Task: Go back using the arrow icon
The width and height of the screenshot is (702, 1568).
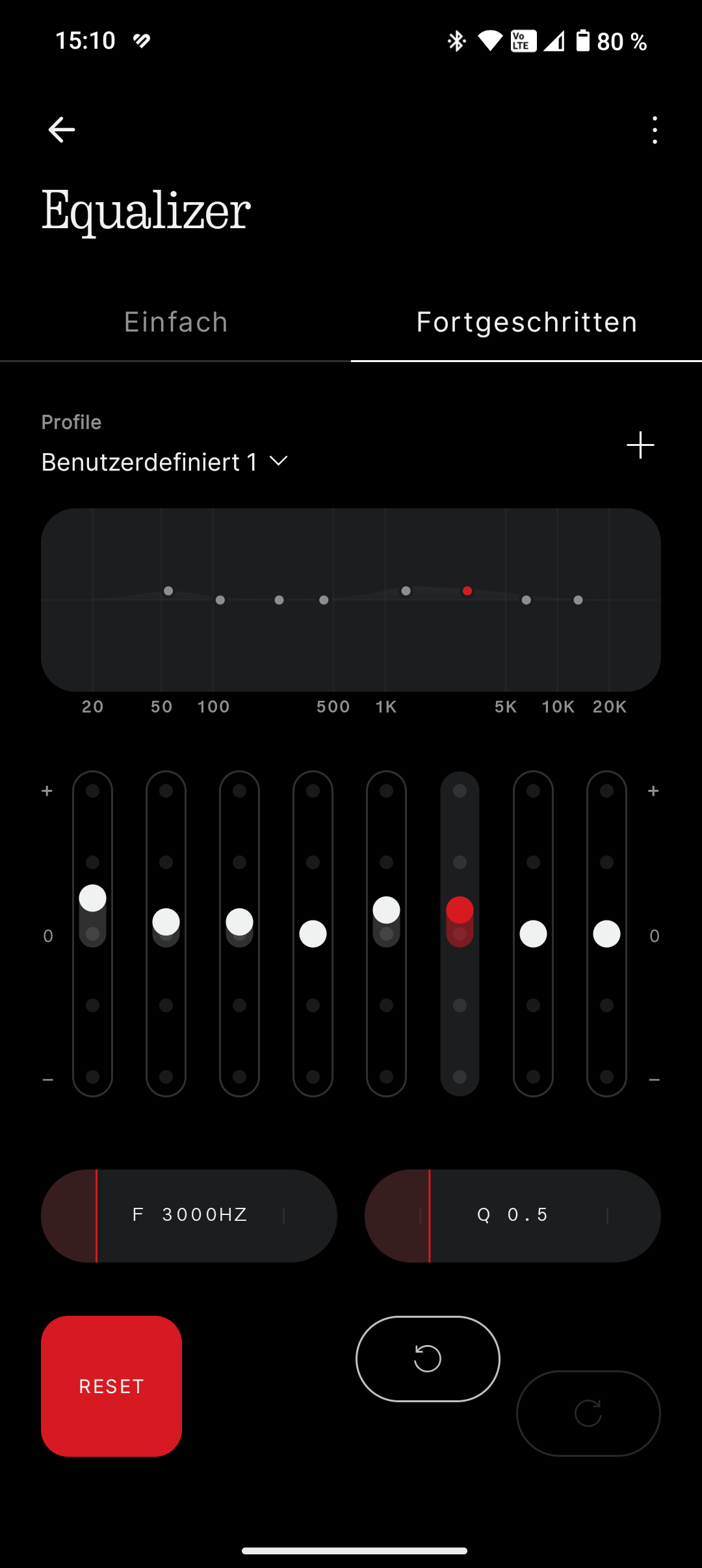Action: pos(62,130)
